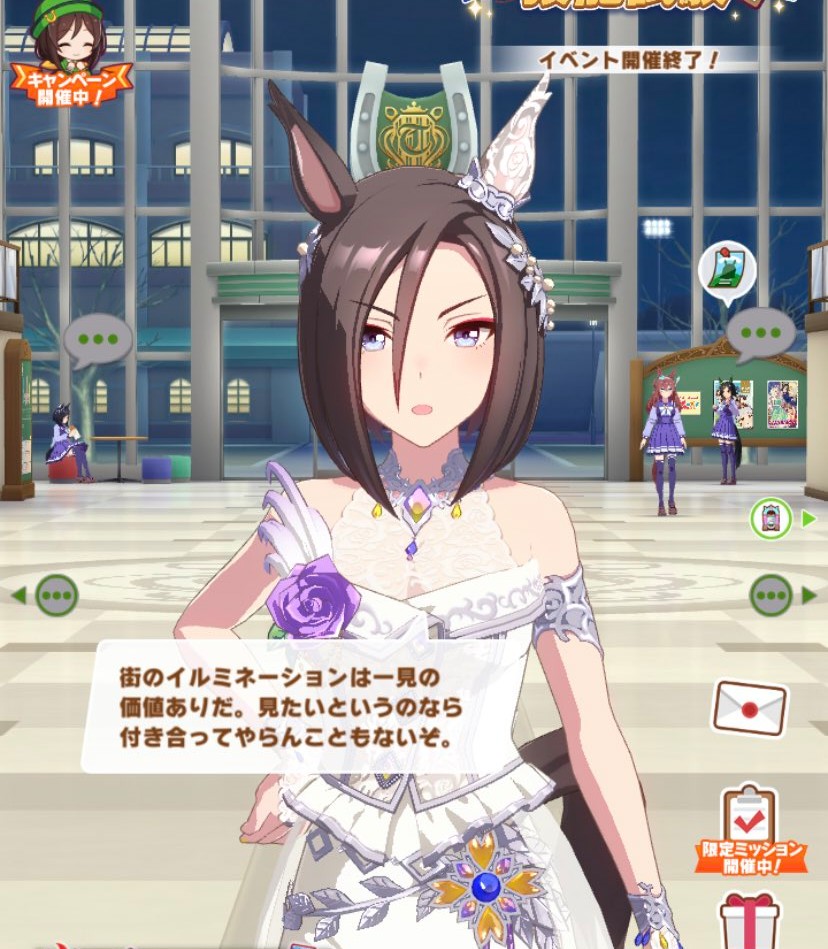Tap the speech bubble above the bulletin board
Viewport: 828px width, 949px height.
[760, 334]
